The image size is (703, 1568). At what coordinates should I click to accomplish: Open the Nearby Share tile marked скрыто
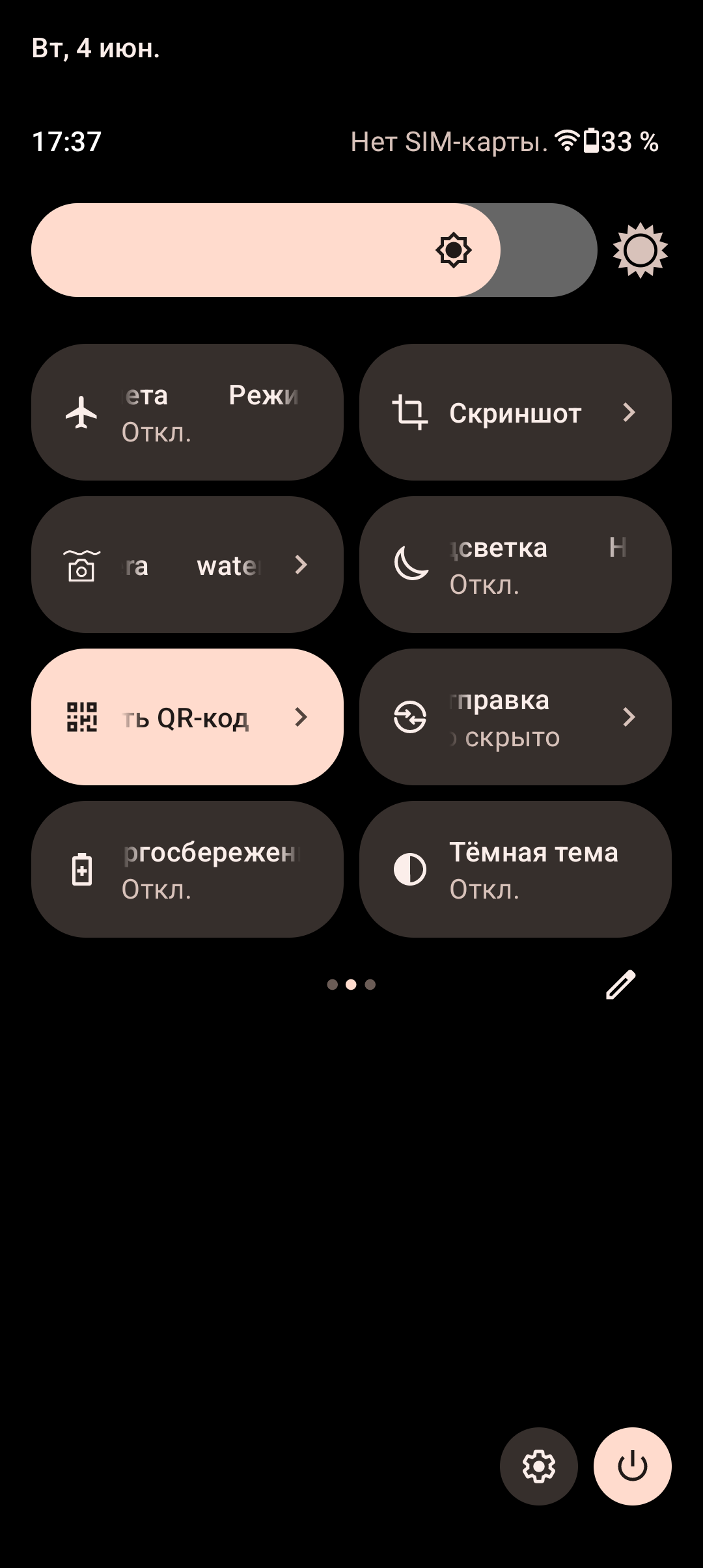515,717
